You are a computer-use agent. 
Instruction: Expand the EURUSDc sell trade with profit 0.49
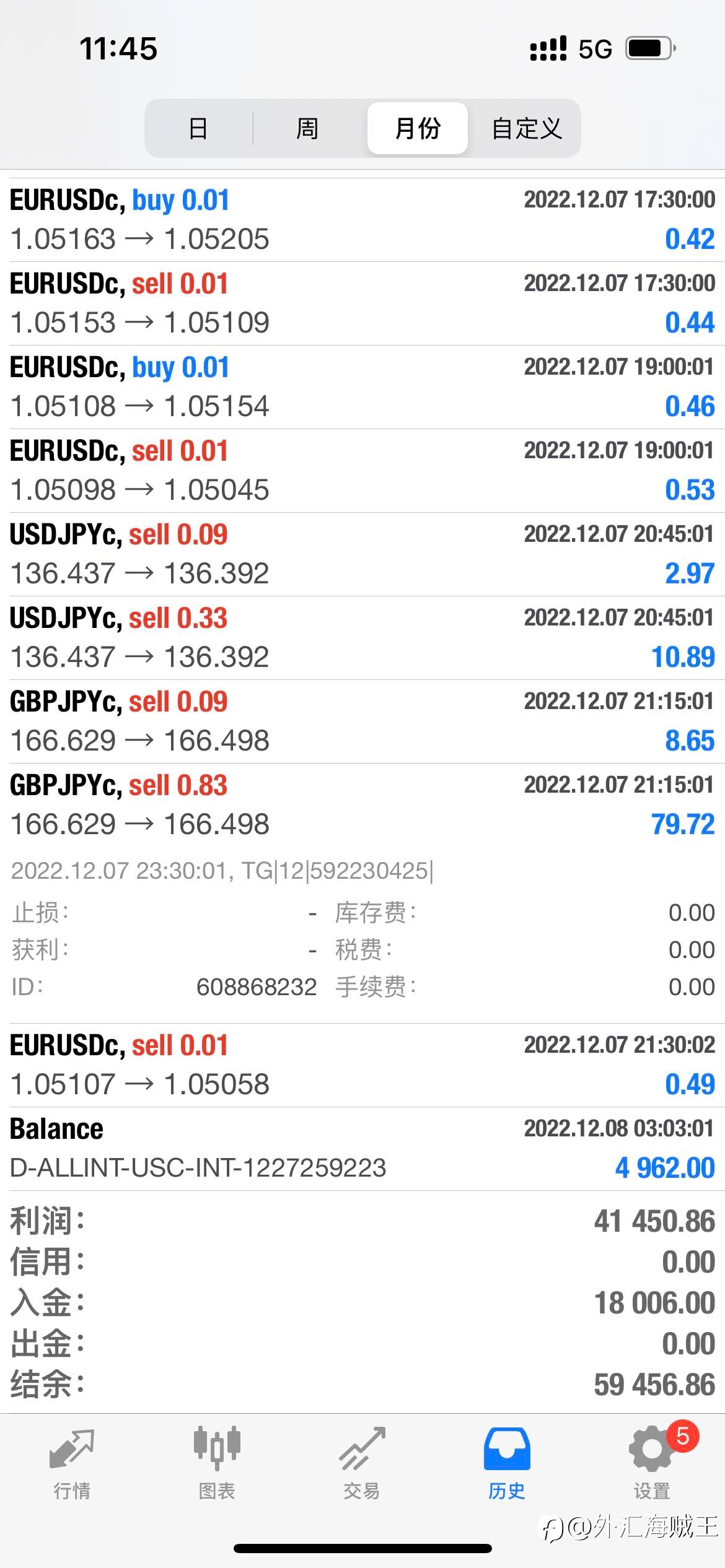(x=362, y=1065)
